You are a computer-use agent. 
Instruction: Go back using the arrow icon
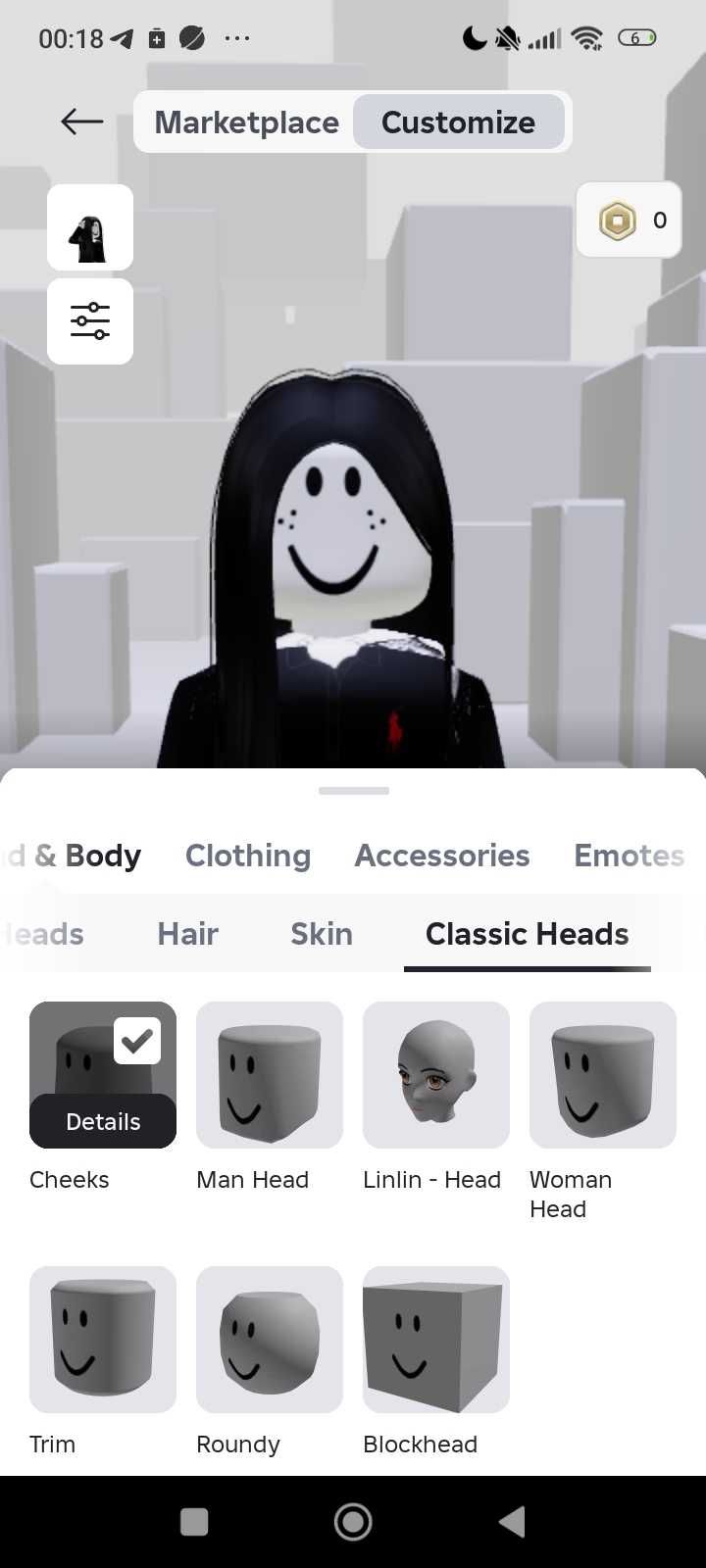coord(82,122)
